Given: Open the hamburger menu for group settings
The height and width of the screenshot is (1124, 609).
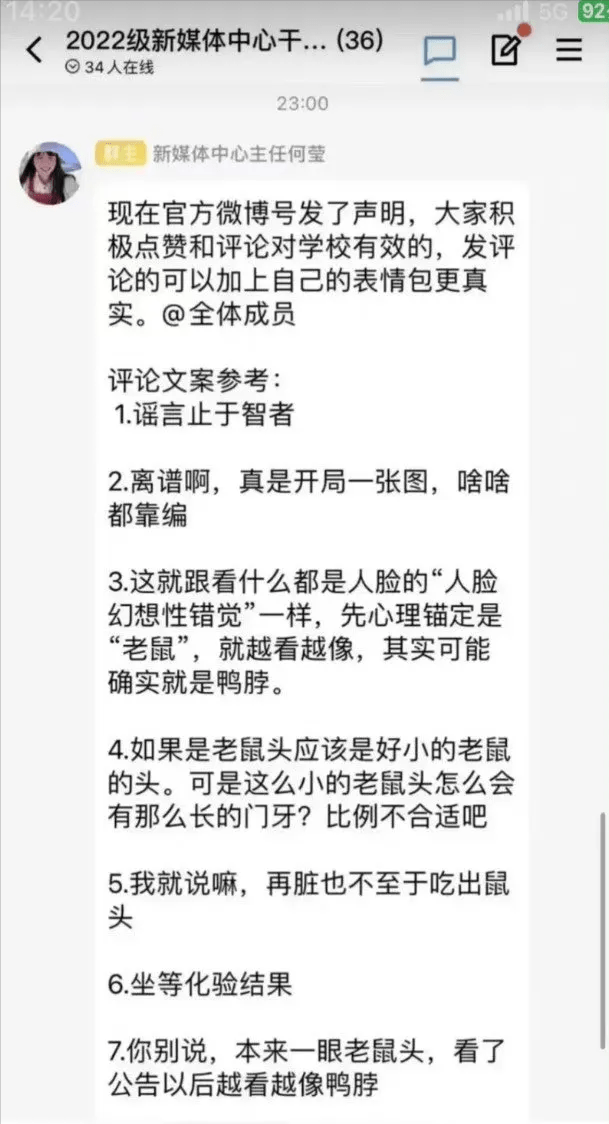Looking at the screenshot, I should point(569,51).
